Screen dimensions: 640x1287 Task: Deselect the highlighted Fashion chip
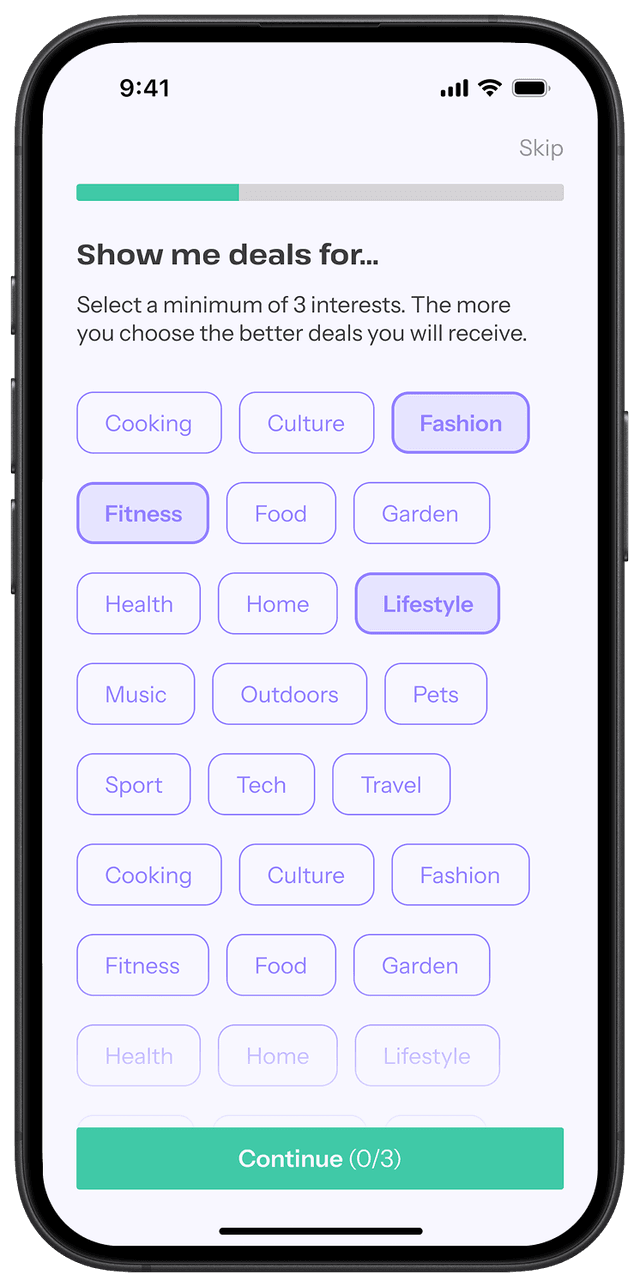click(x=460, y=423)
